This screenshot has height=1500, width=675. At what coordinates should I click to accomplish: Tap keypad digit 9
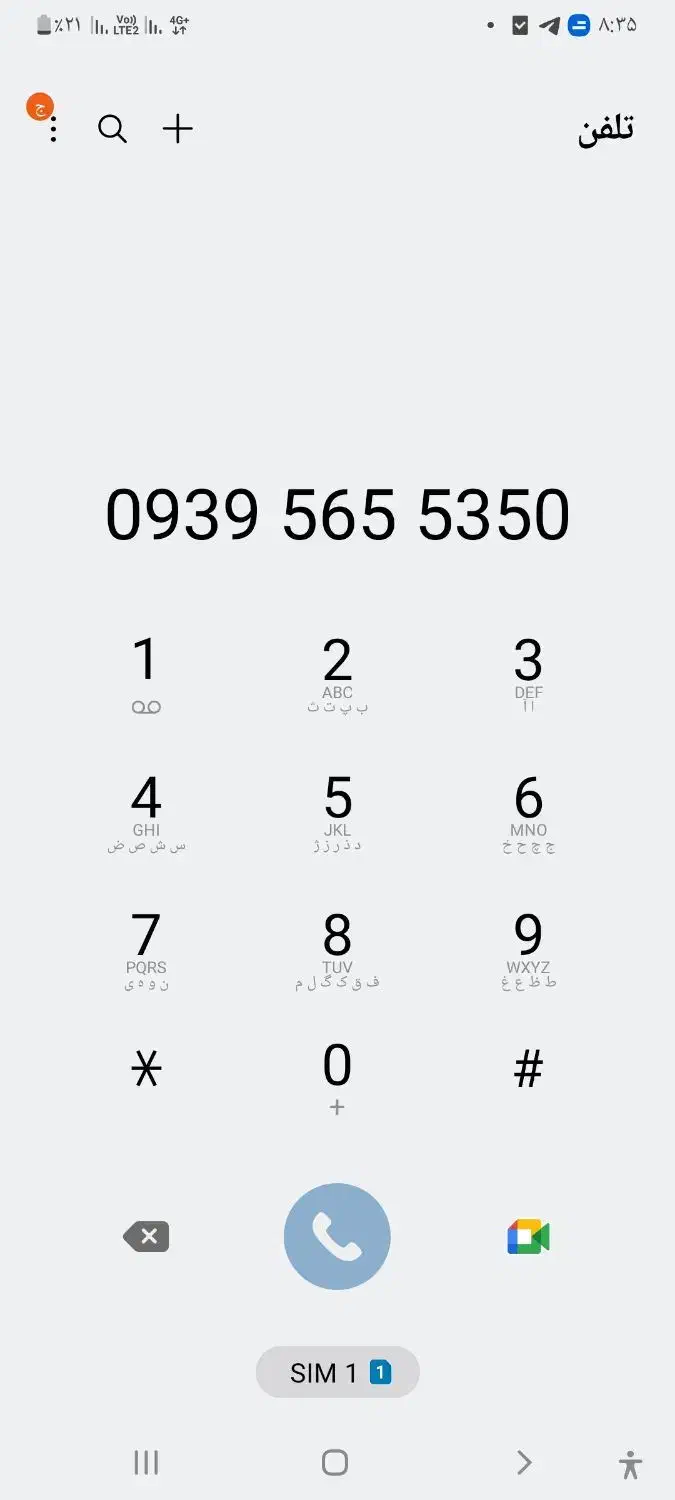pyautogui.click(x=528, y=949)
